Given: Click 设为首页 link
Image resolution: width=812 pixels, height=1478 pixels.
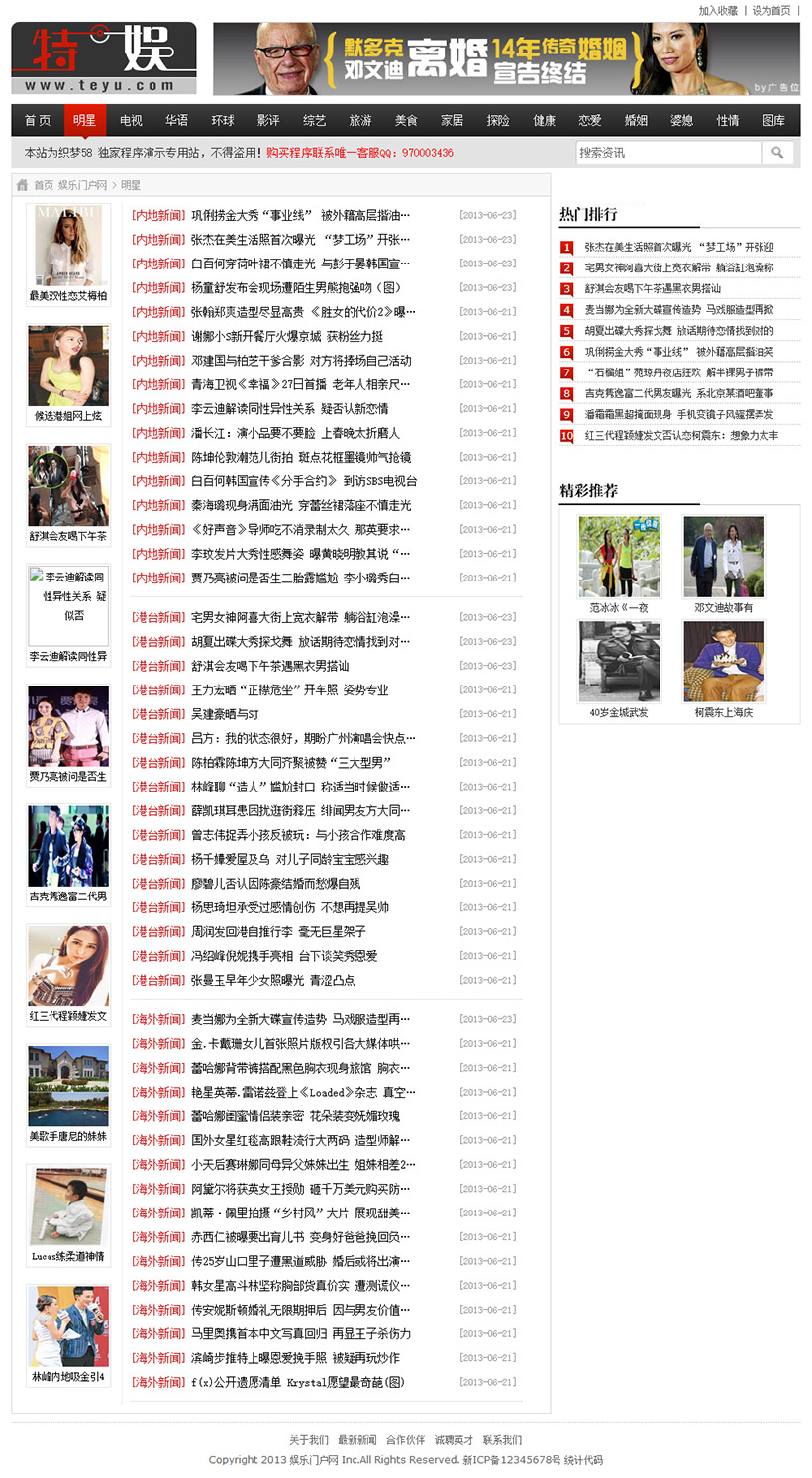Looking at the screenshot, I should tap(771, 11).
